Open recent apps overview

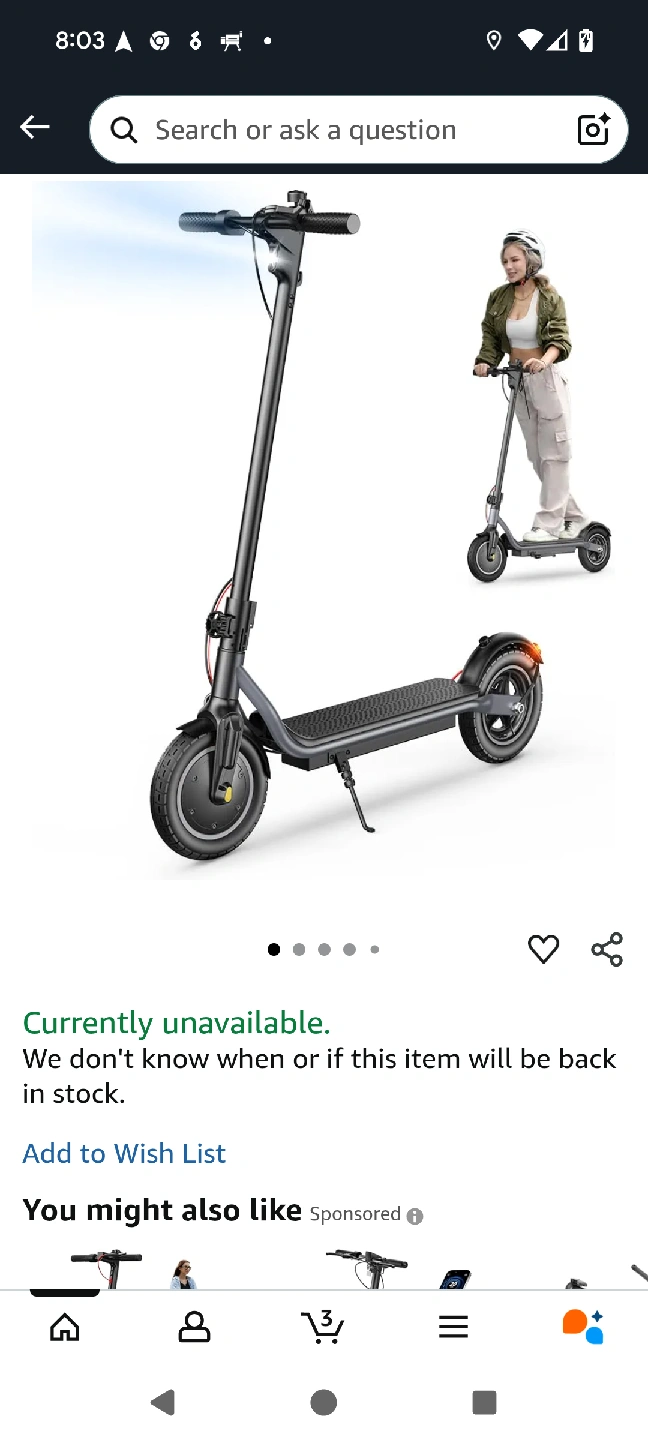[x=484, y=1402]
